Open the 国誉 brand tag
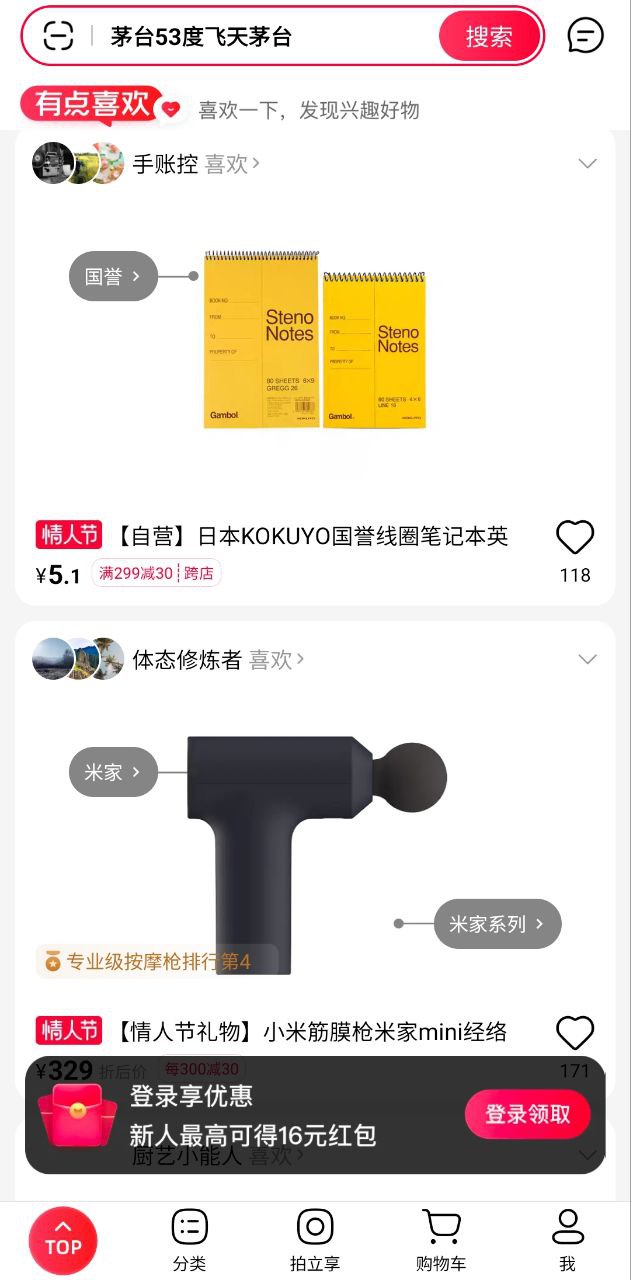Viewport: 631px width, 1280px height. tap(113, 276)
